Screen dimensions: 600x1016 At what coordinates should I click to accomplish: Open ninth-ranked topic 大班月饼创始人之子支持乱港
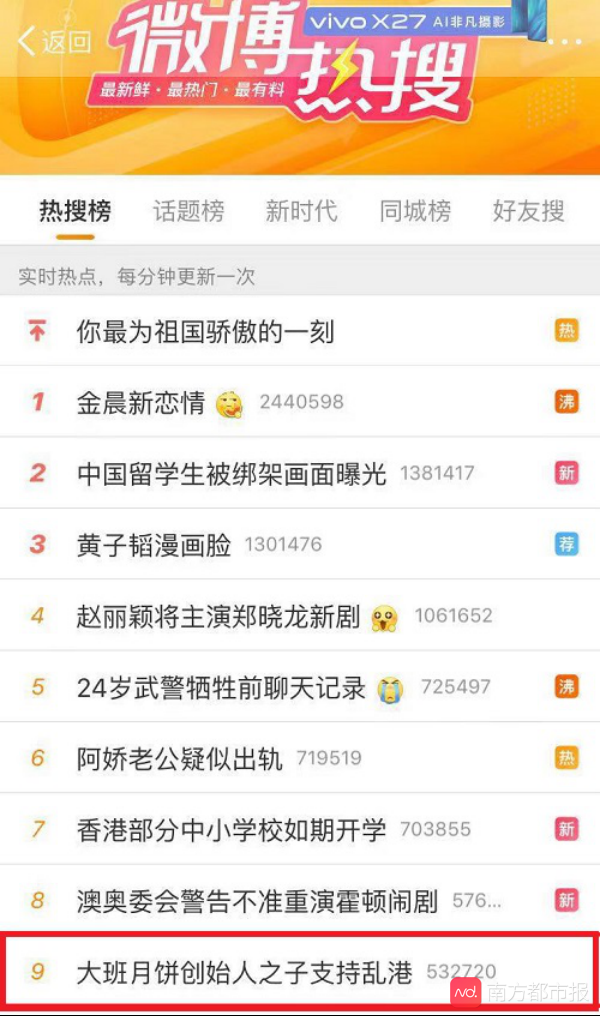244,971
